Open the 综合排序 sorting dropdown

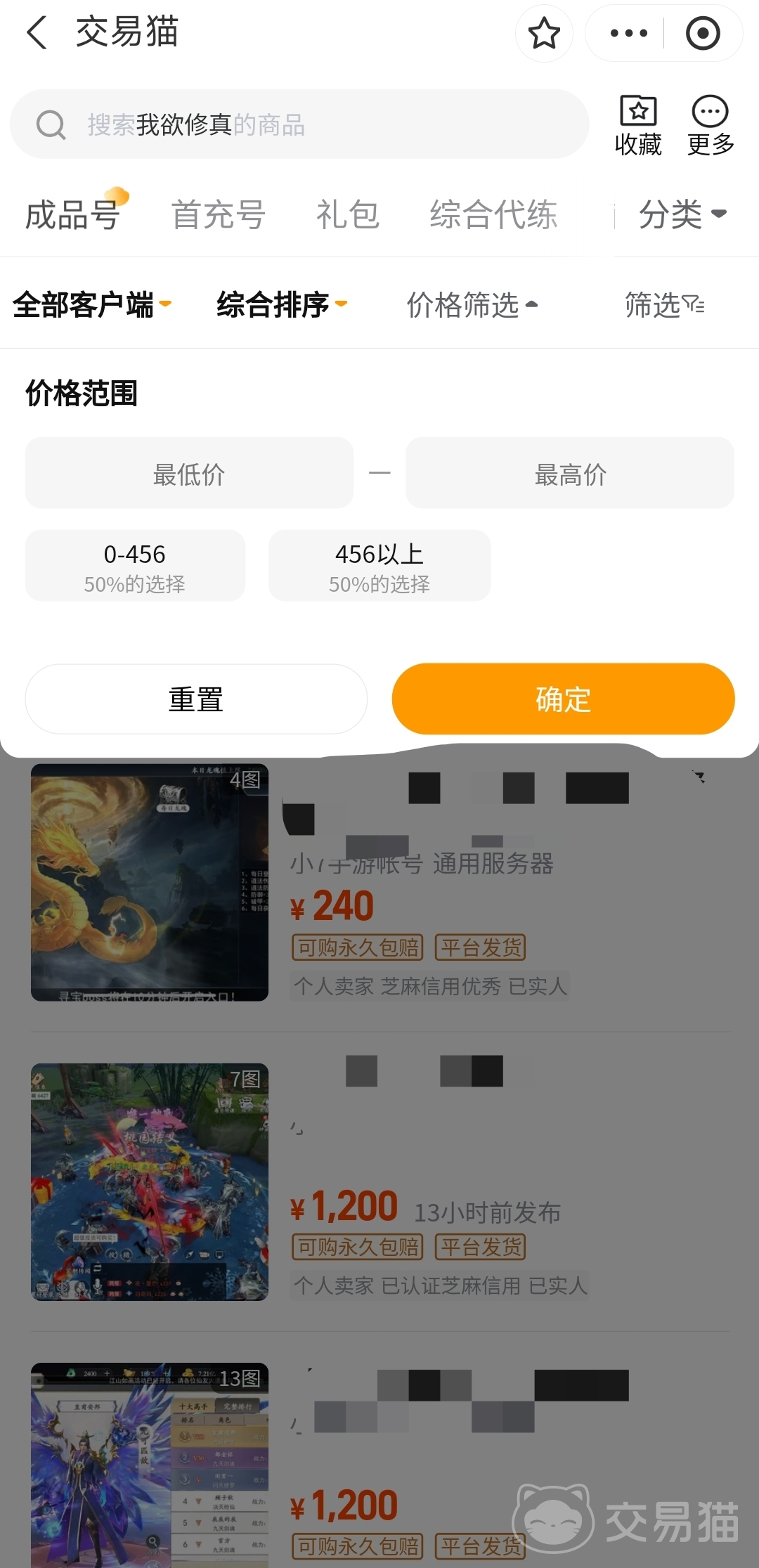(x=282, y=305)
